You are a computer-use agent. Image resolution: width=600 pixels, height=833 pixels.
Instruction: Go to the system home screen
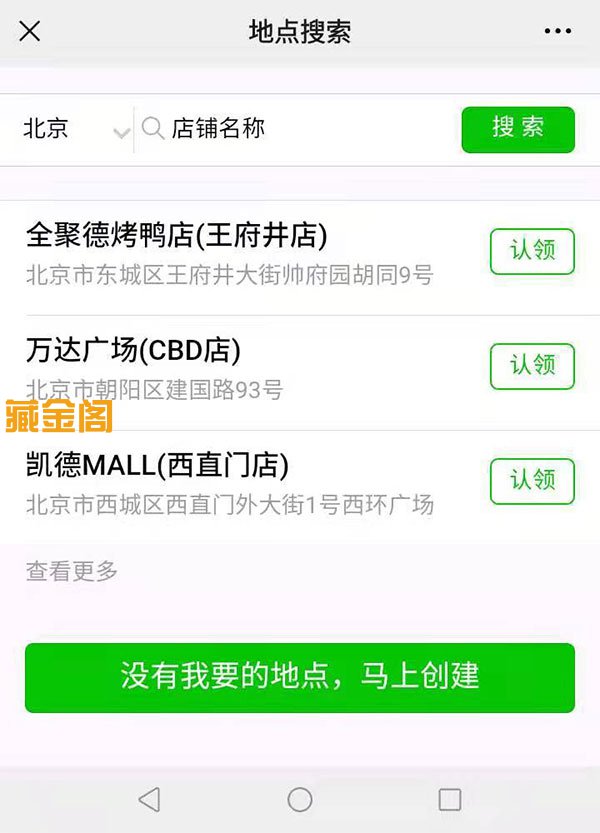300,799
